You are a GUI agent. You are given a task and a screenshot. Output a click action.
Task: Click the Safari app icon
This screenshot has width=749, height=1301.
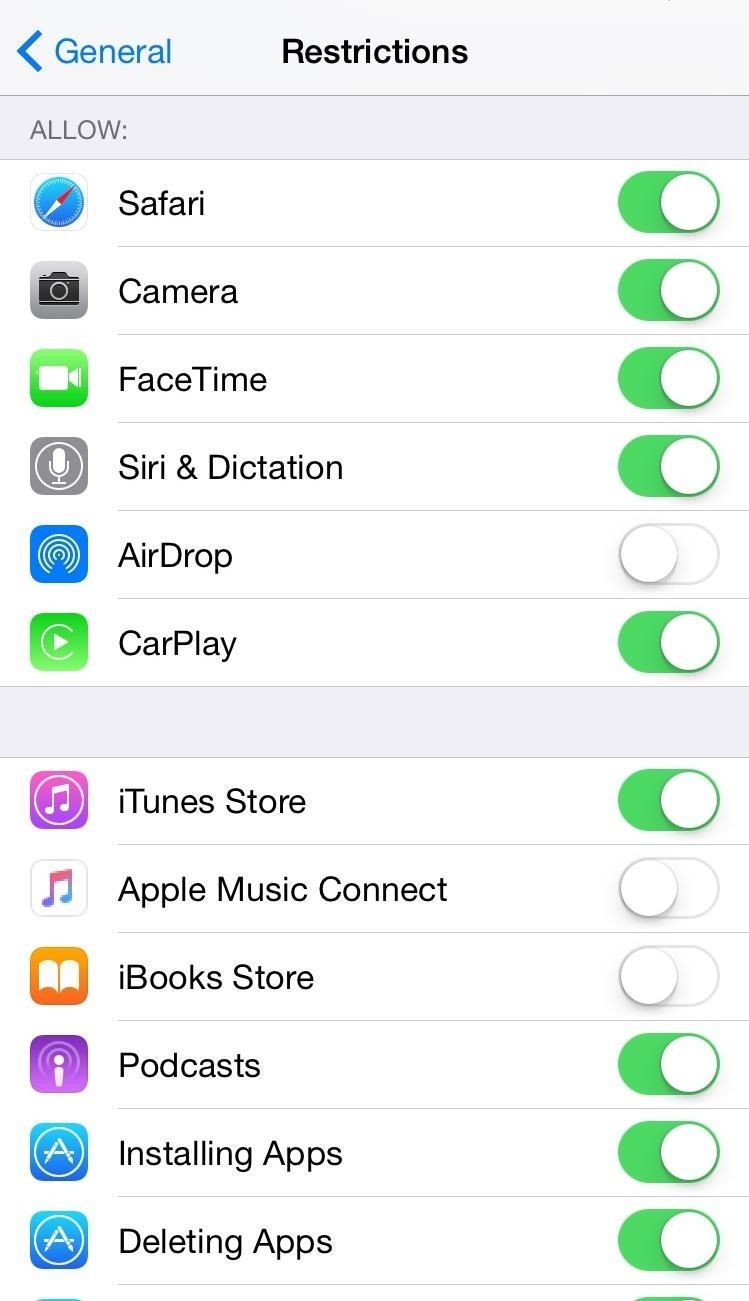pyautogui.click(x=58, y=202)
